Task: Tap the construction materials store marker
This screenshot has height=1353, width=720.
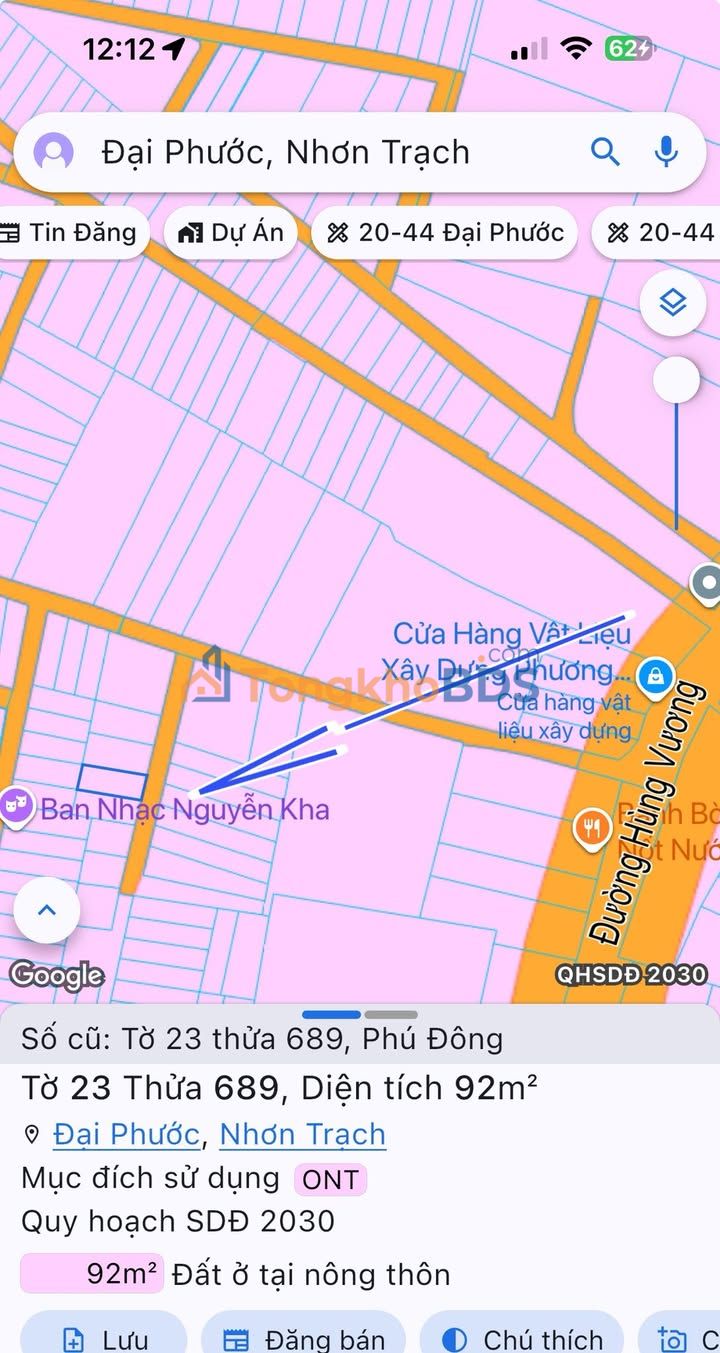Action: [655, 676]
